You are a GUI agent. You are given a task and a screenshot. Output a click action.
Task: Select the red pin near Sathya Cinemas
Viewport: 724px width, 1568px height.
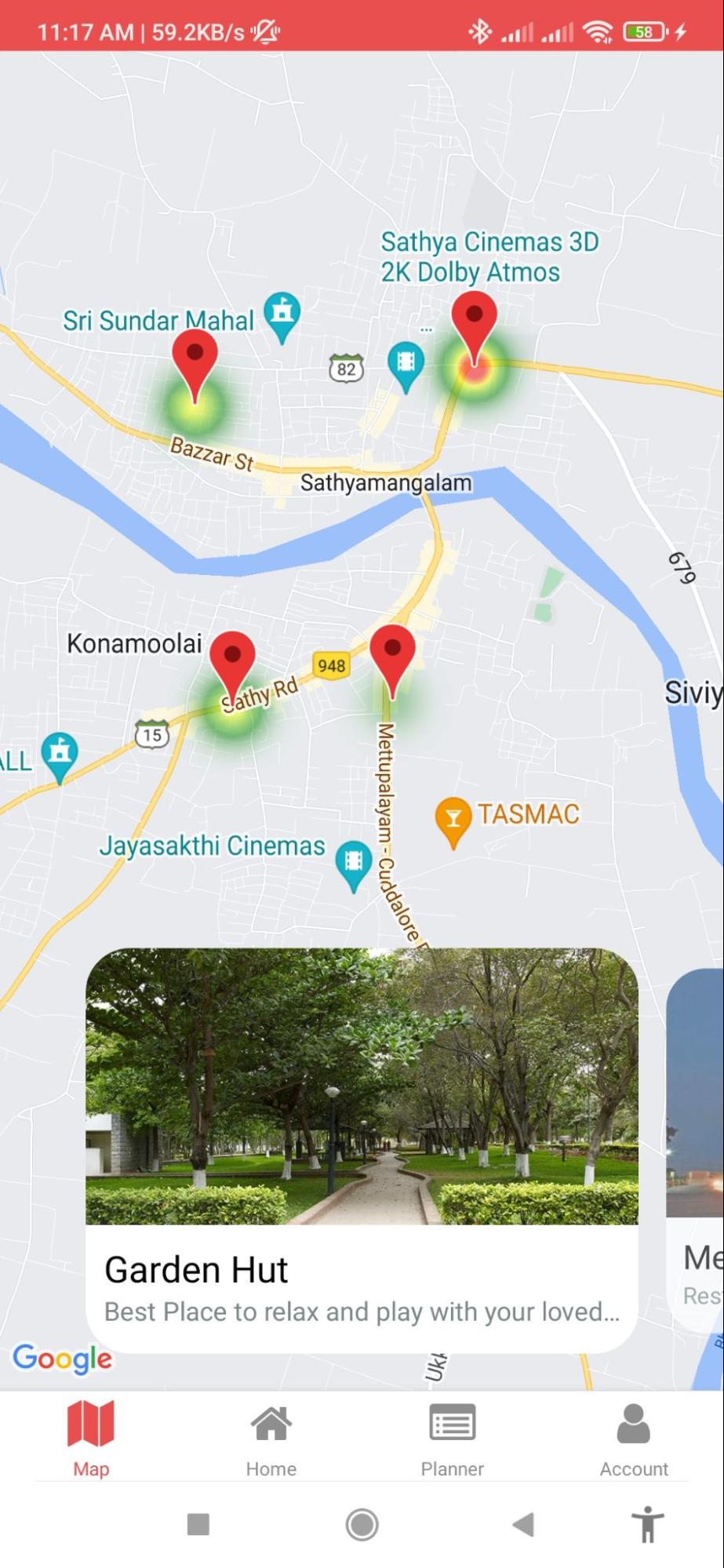(475, 322)
